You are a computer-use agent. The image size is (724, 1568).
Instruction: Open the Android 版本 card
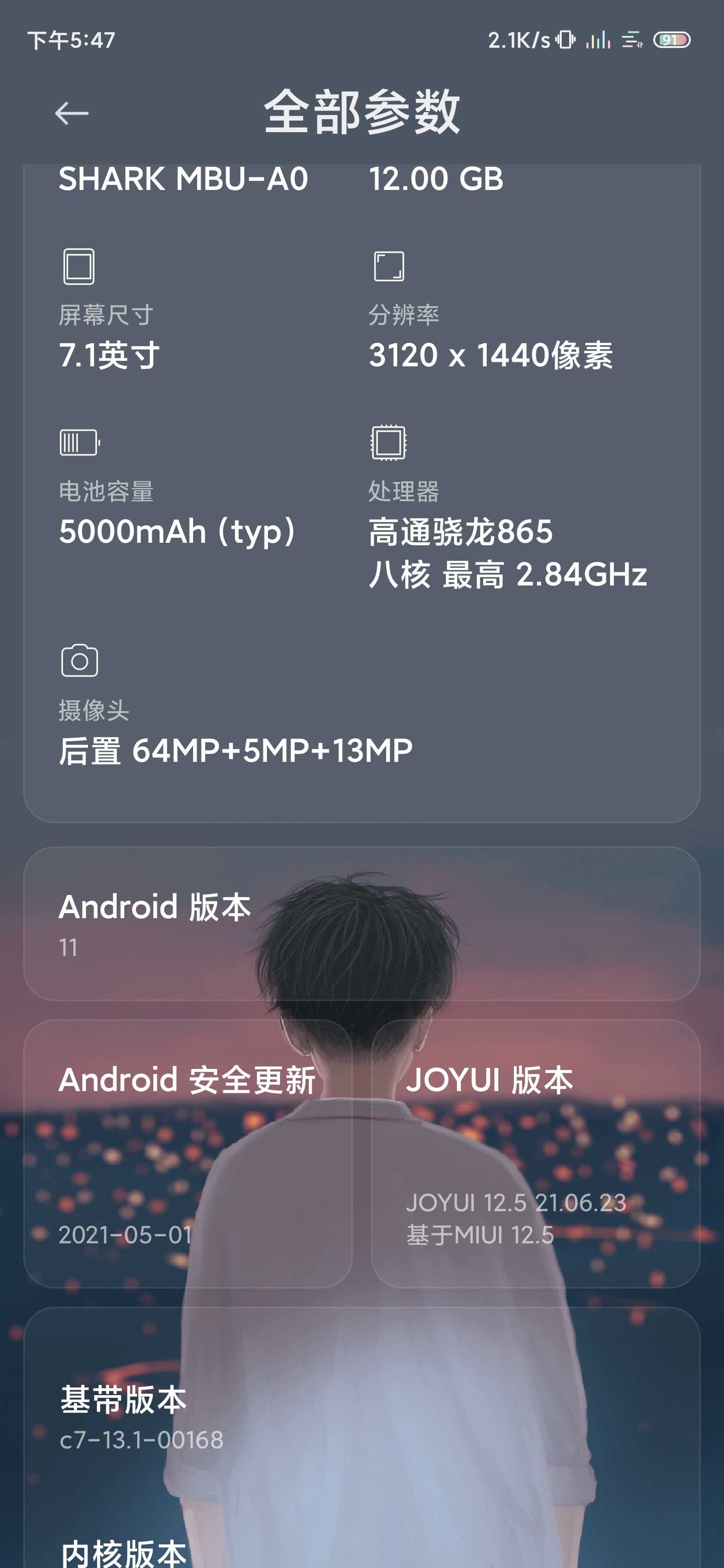pos(361,923)
